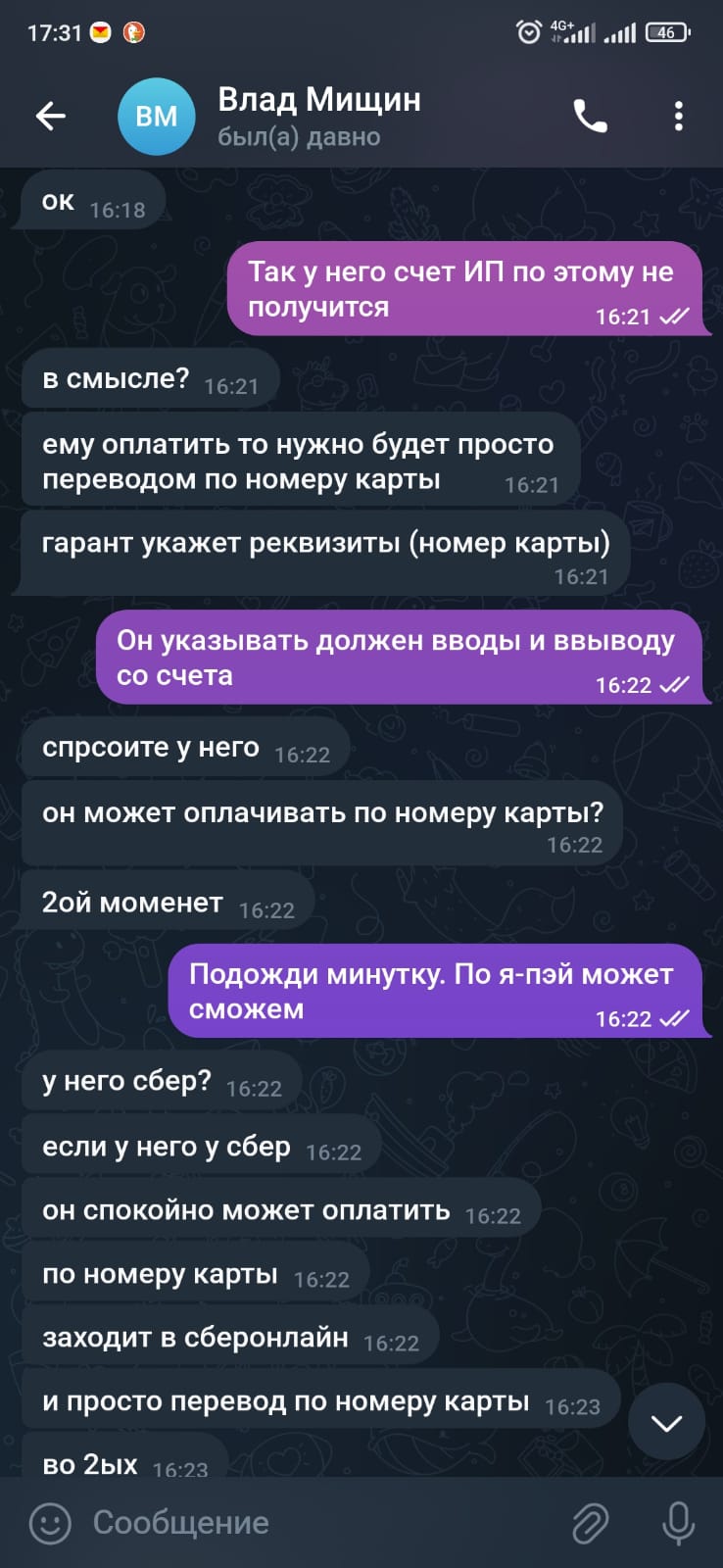
Task: Start a voice call with Влад Мищин
Action: point(590,117)
